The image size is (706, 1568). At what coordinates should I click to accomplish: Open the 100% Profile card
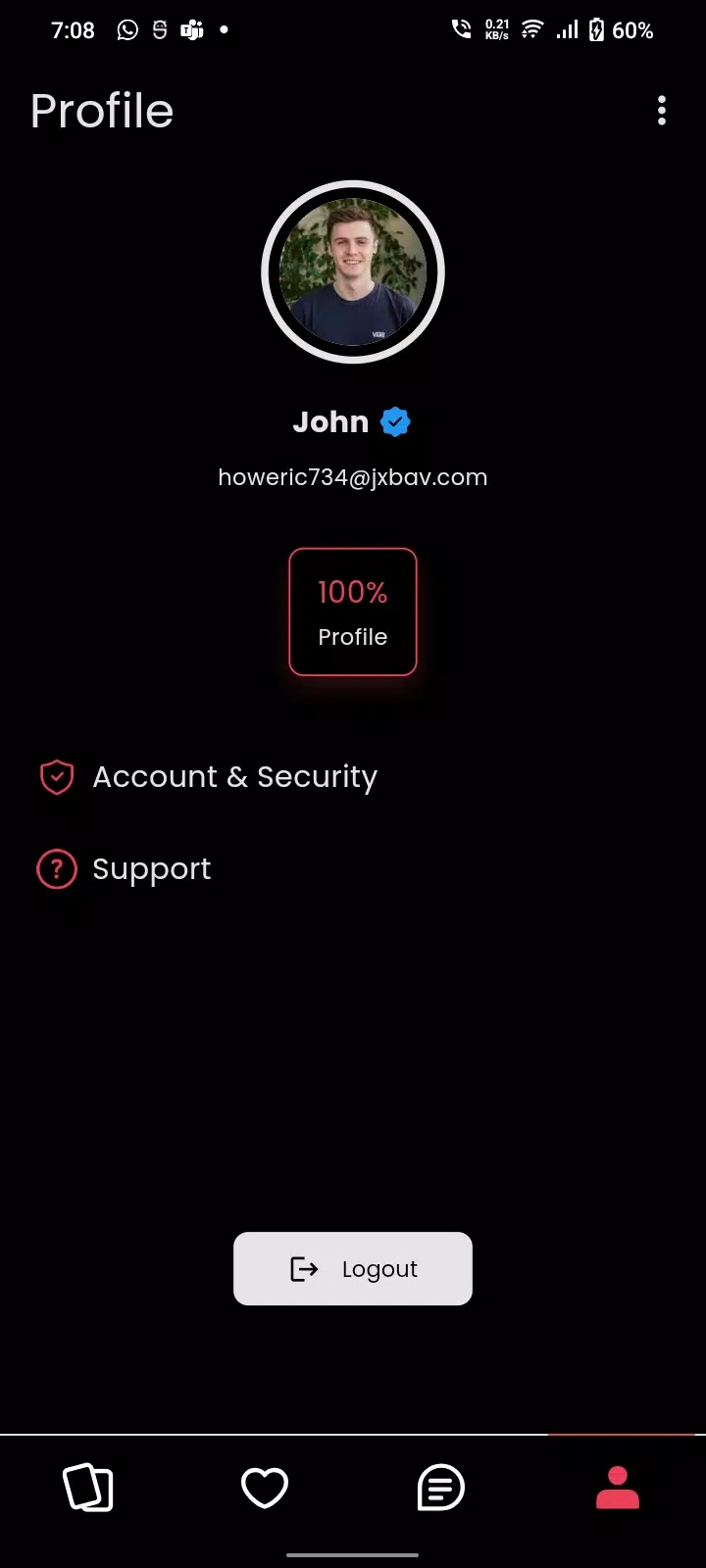click(353, 612)
